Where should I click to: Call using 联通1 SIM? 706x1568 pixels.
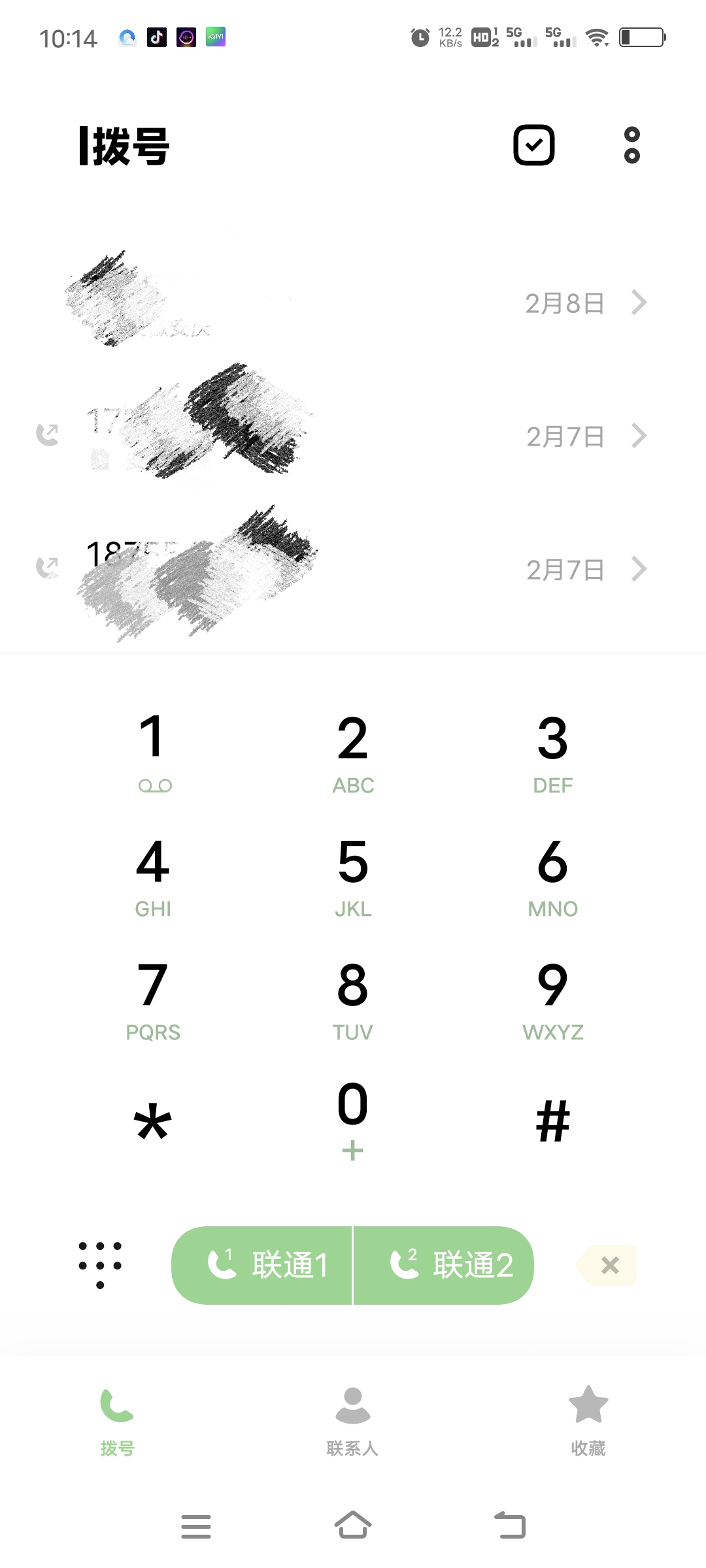(x=262, y=1265)
